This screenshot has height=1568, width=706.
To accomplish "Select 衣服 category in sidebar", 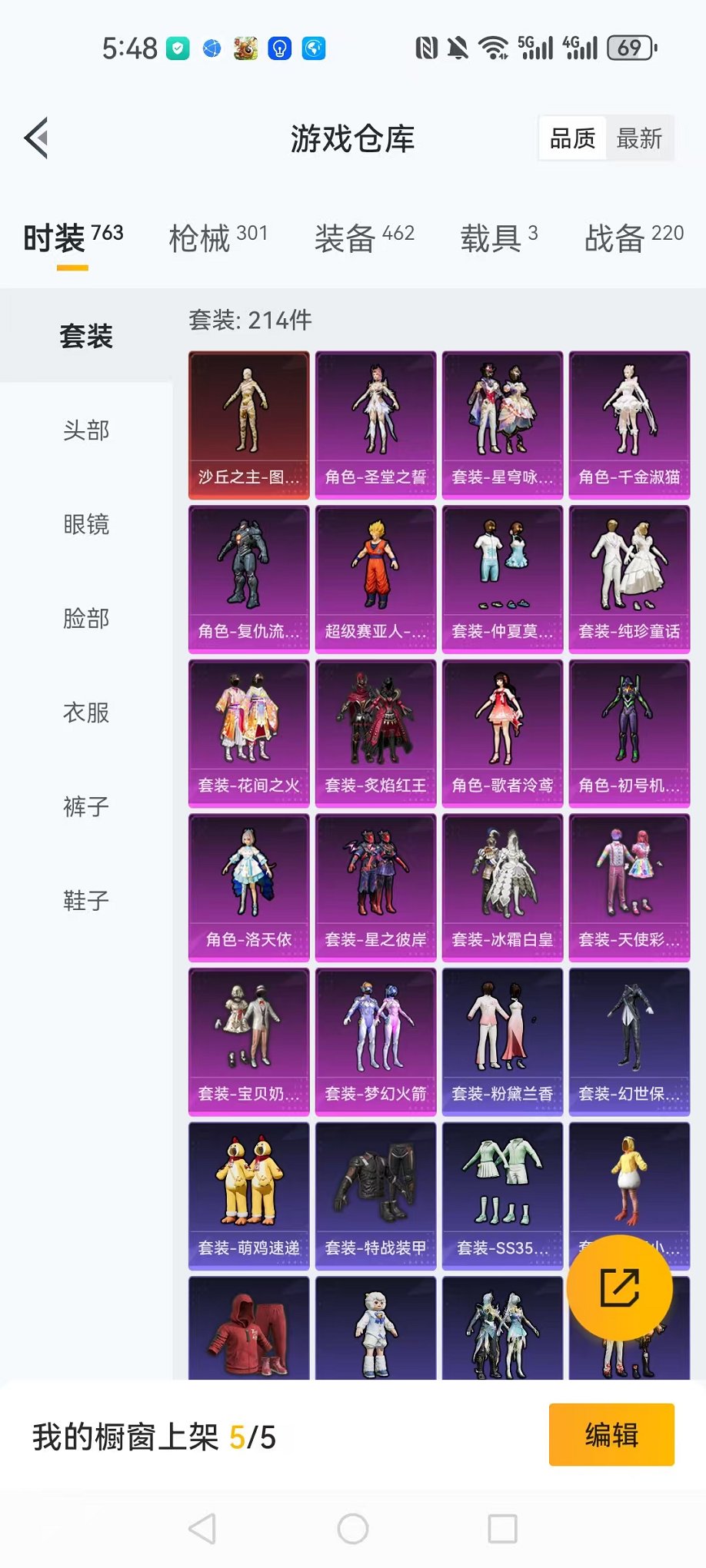I will [x=86, y=713].
